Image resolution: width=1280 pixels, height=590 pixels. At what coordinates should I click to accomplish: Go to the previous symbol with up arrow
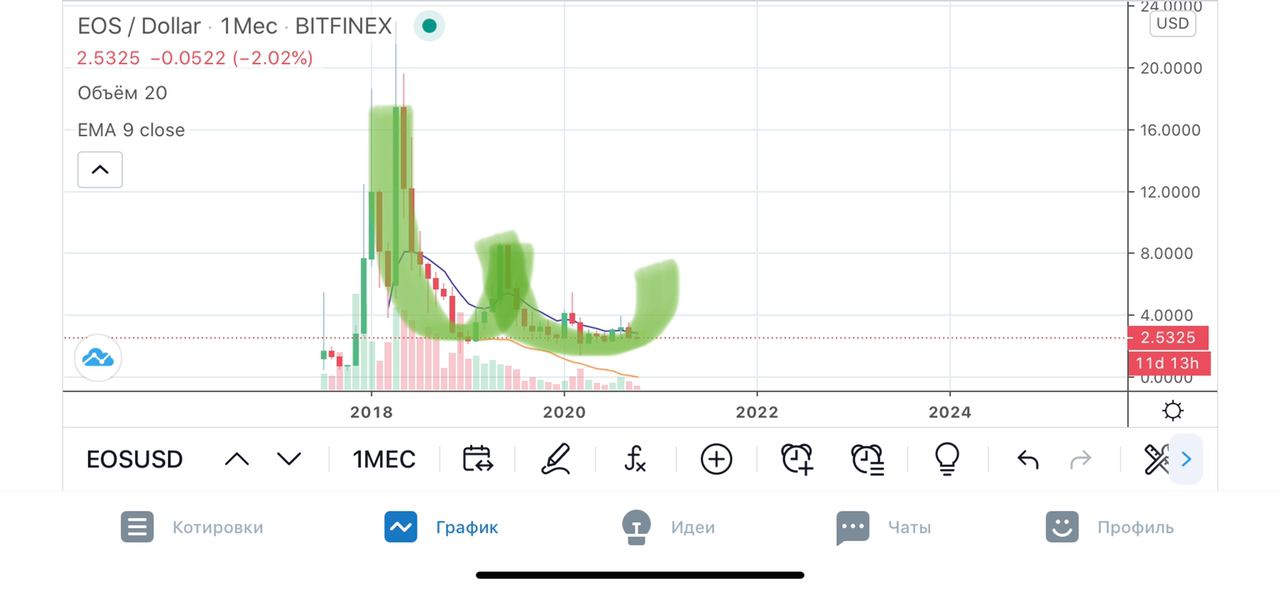237,459
